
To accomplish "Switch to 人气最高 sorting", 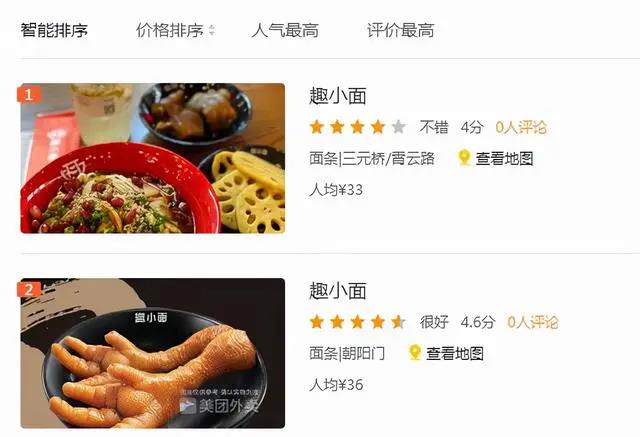I will pyautogui.click(x=285, y=30).
